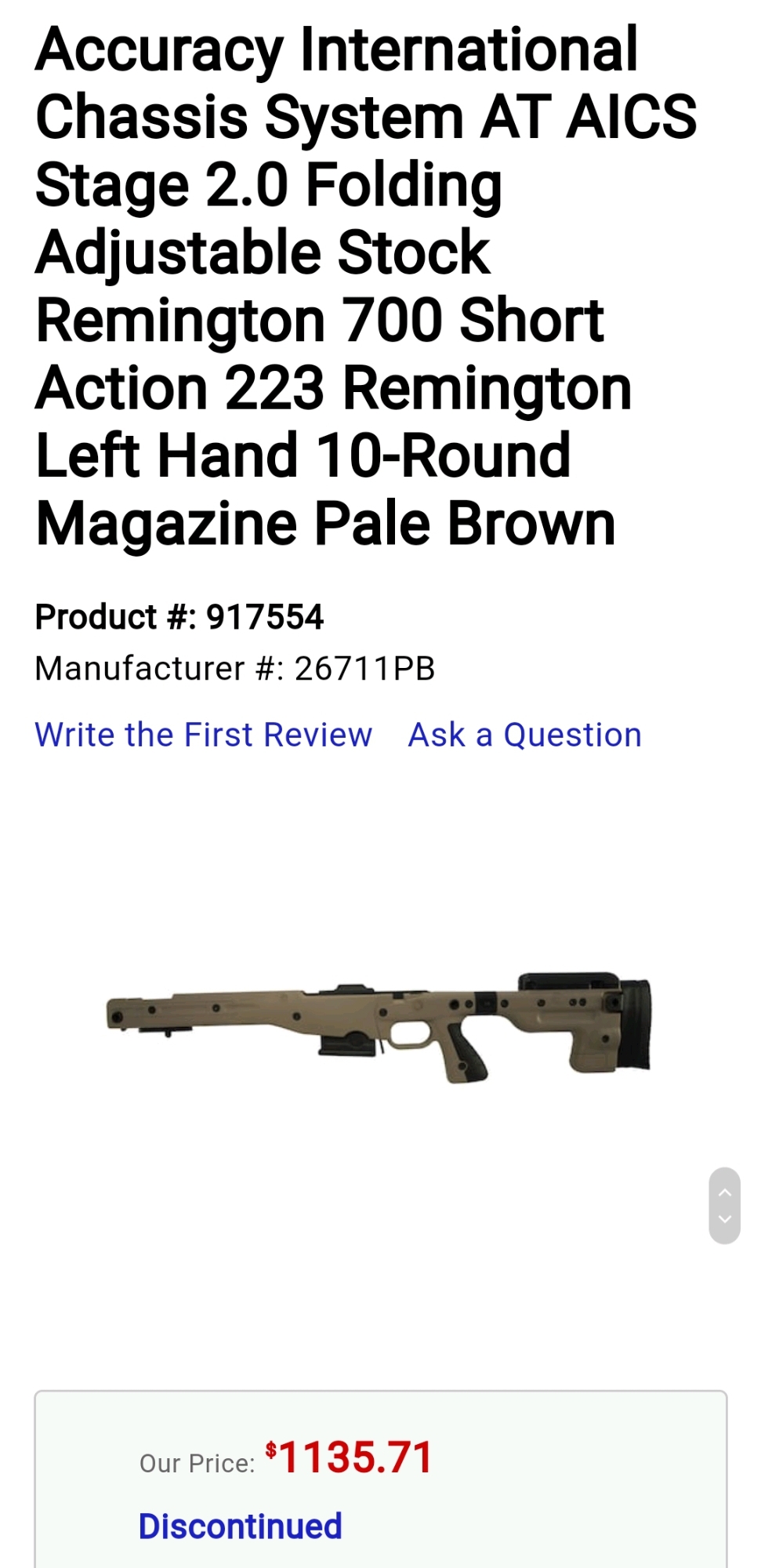The width and height of the screenshot is (761, 1568).
Task: Tap the down arrow scroll control
Action: click(724, 1219)
